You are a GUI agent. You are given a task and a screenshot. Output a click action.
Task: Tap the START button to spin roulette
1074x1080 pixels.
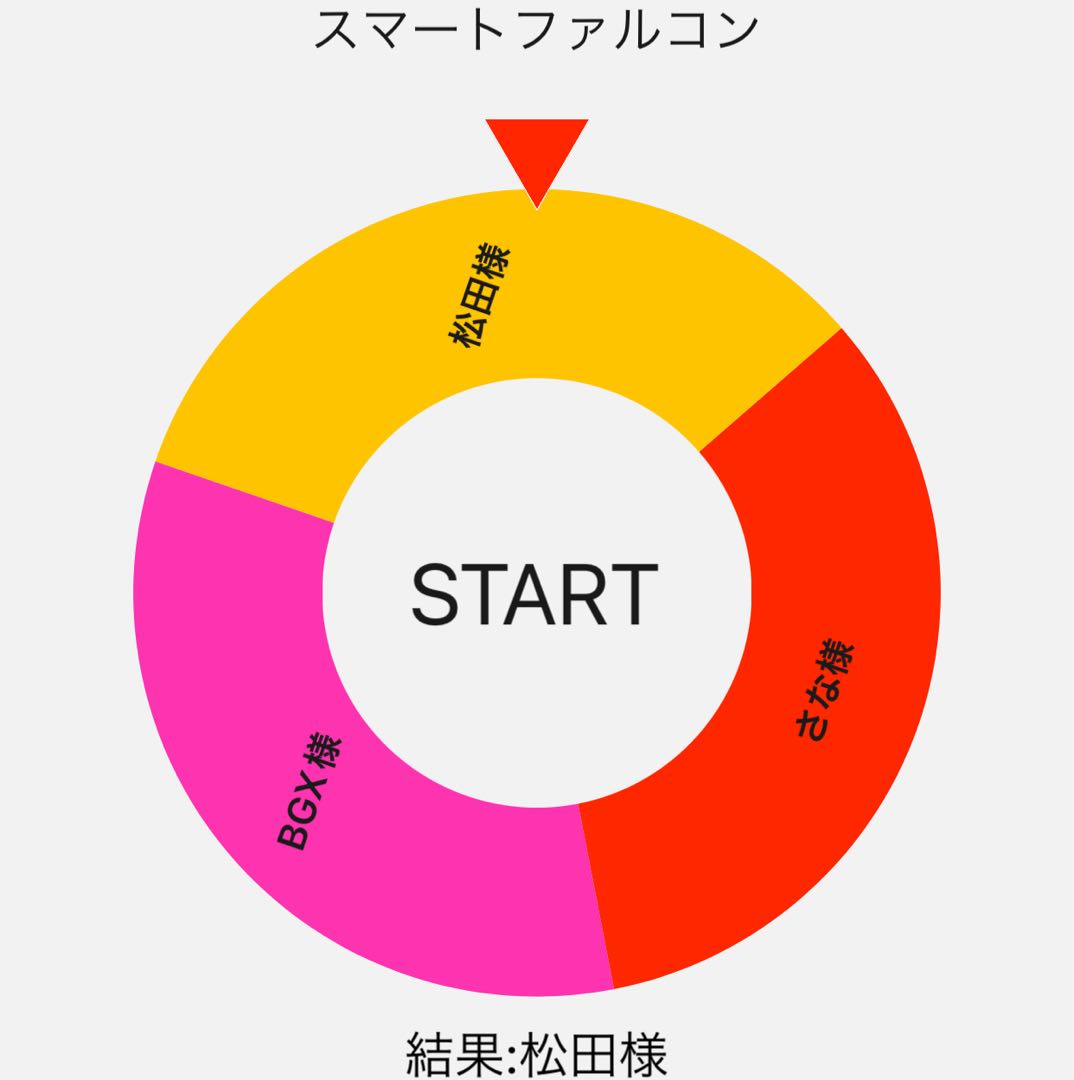(536, 594)
